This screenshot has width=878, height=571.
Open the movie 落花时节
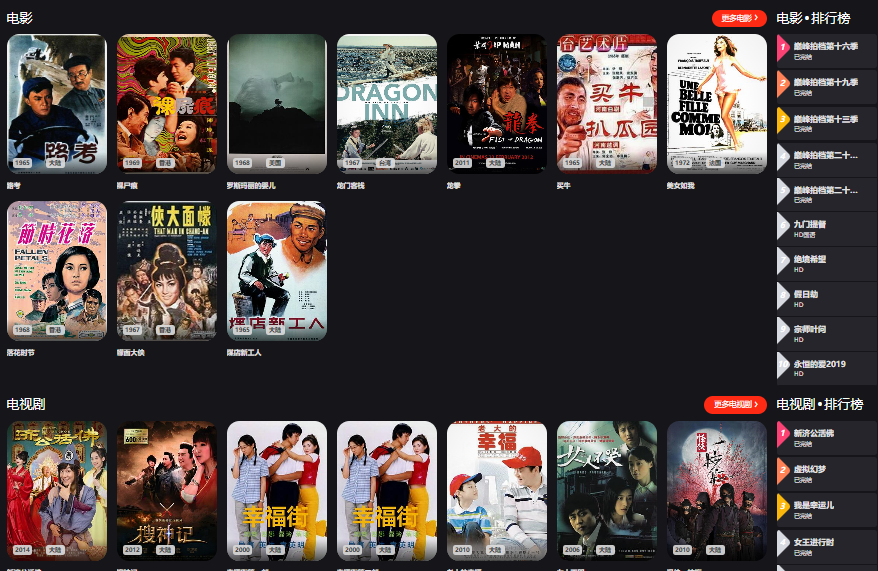(57, 271)
